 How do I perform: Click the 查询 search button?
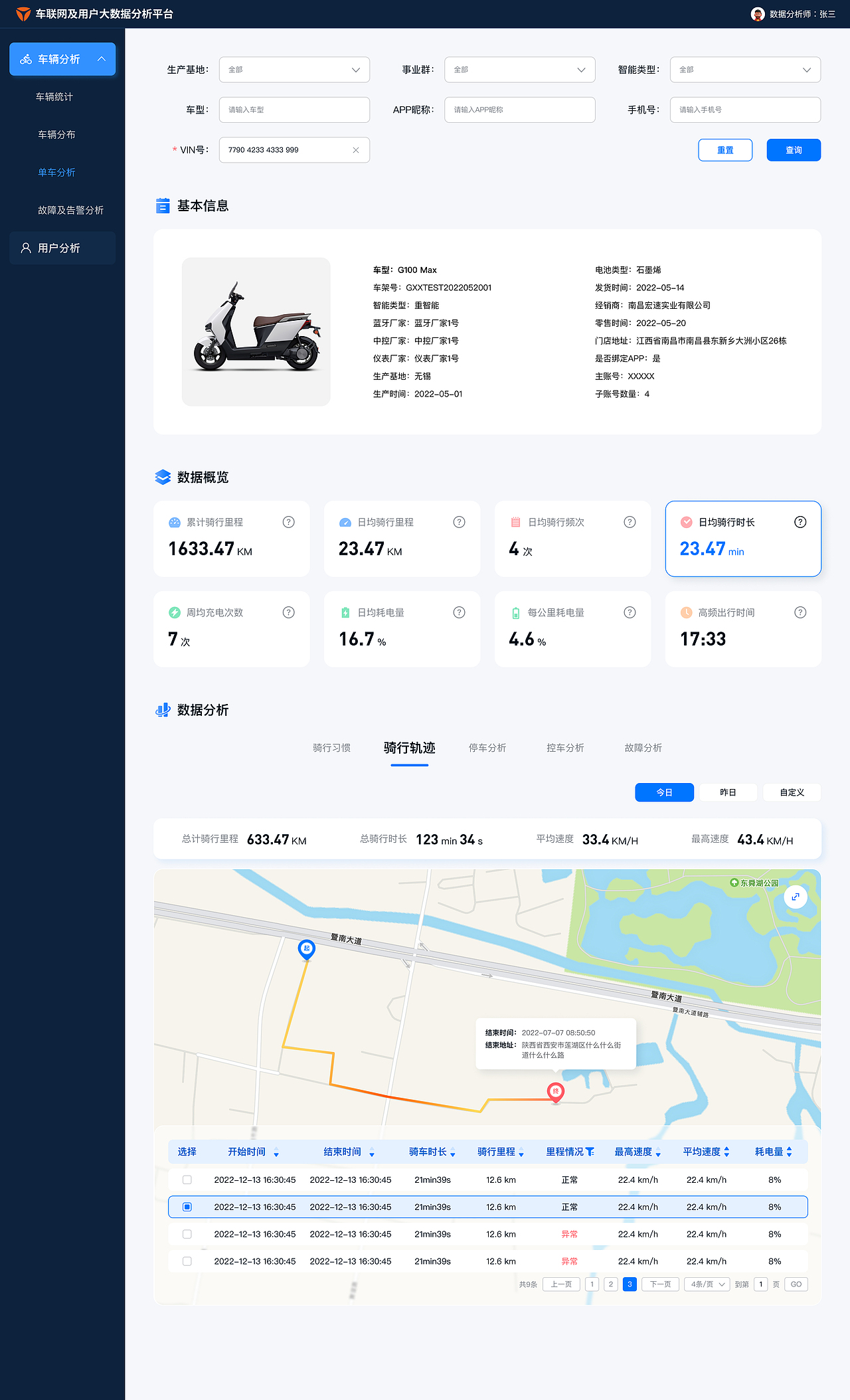(794, 149)
